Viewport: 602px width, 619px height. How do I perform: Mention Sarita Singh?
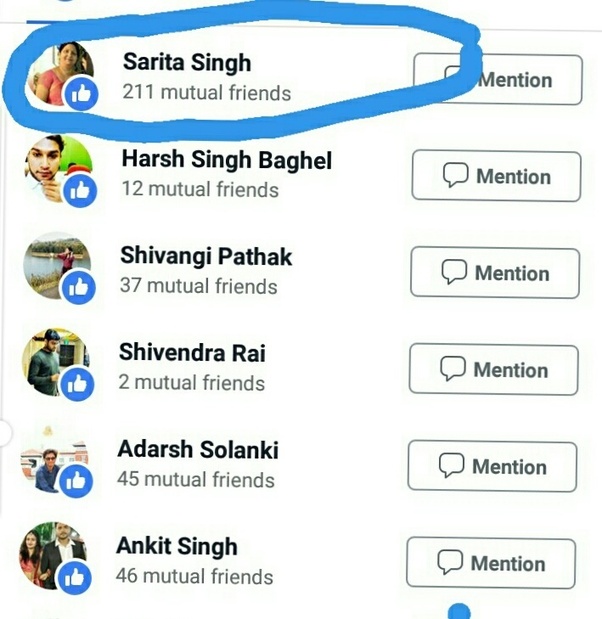[498, 79]
